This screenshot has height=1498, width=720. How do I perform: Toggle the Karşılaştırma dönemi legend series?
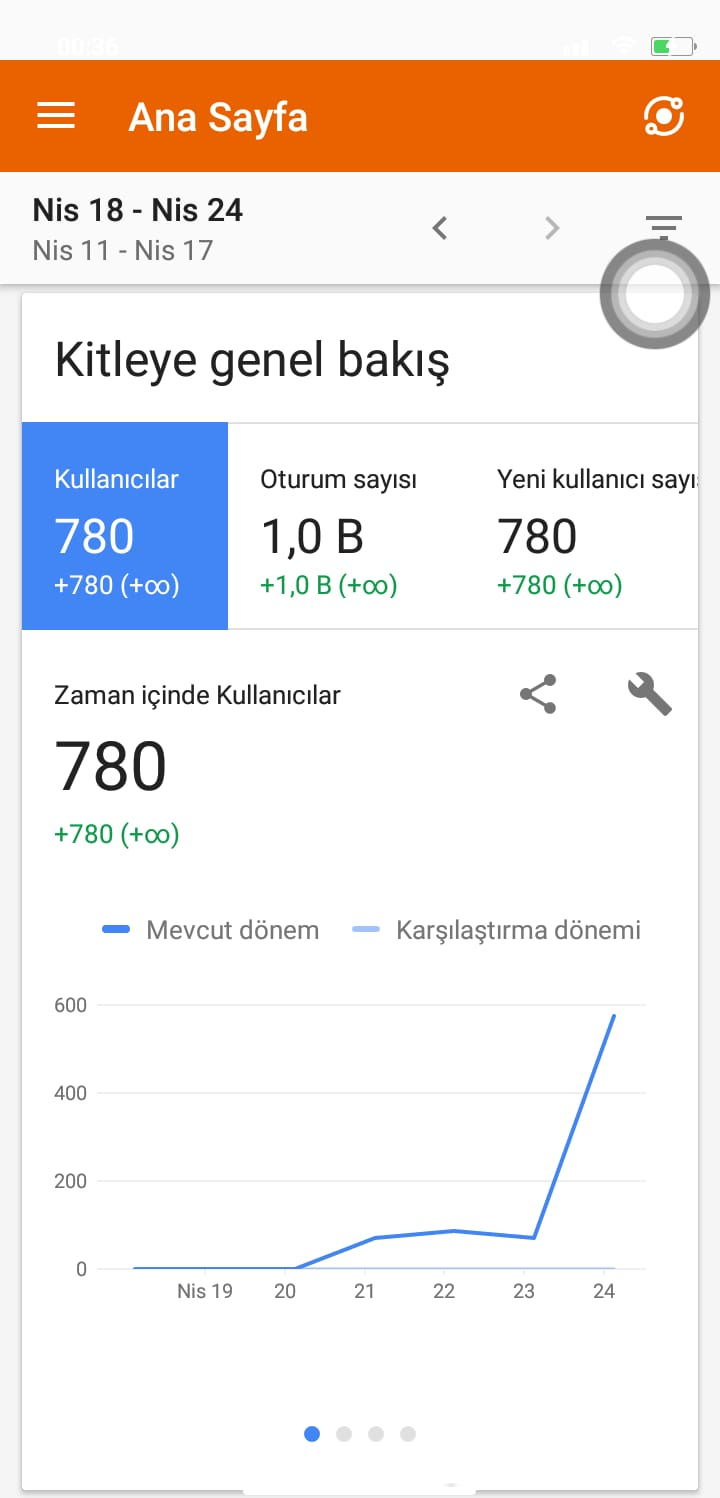[x=497, y=930]
